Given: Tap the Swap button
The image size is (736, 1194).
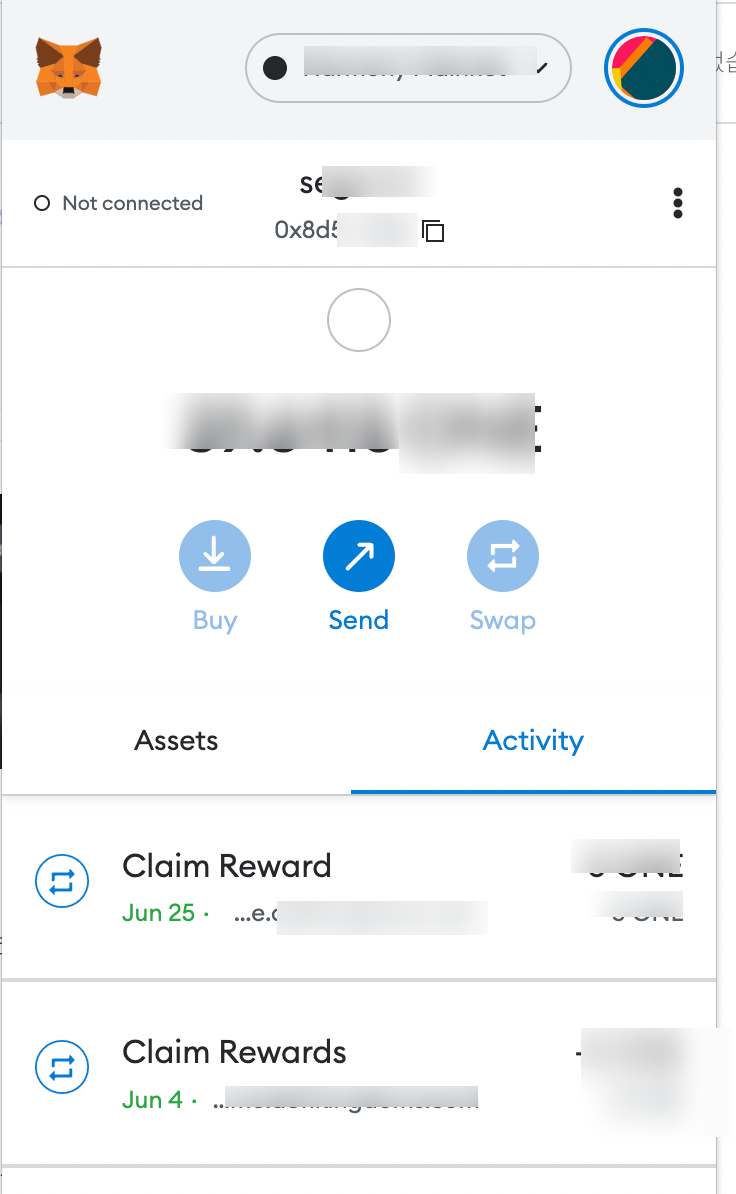Looking at the screenshot, I should [x=502, y=557].
